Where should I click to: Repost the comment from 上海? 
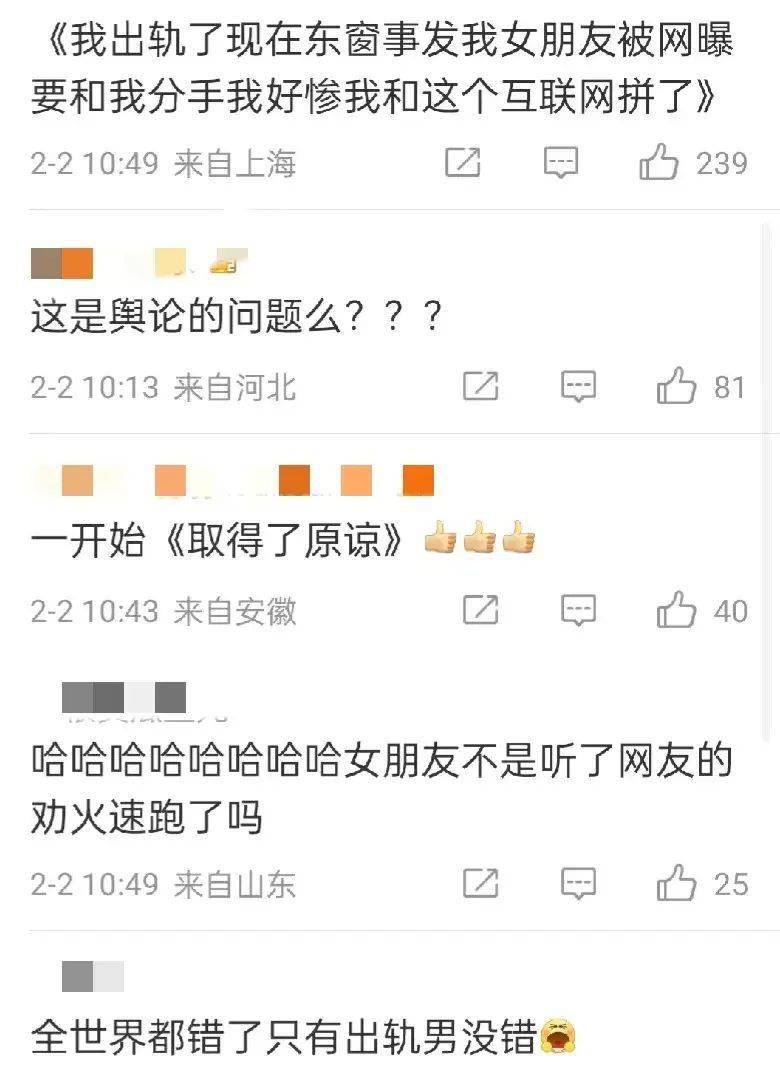462,162
